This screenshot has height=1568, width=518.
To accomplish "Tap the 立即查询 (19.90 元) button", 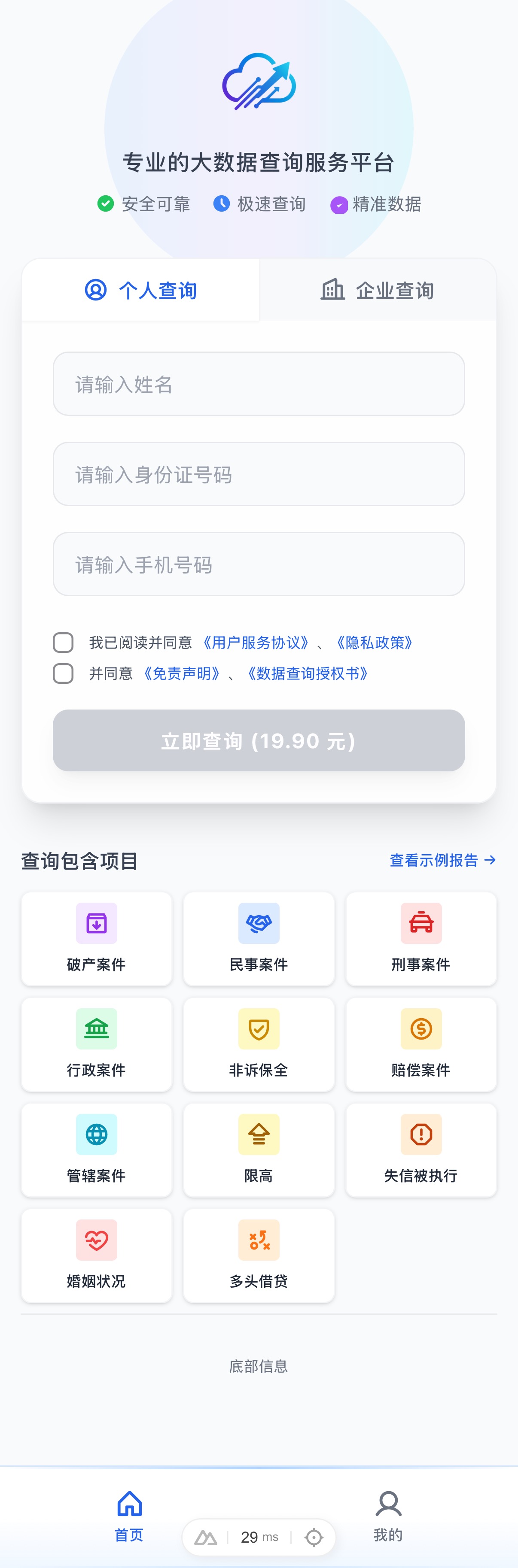I will (x=259, y=741).
